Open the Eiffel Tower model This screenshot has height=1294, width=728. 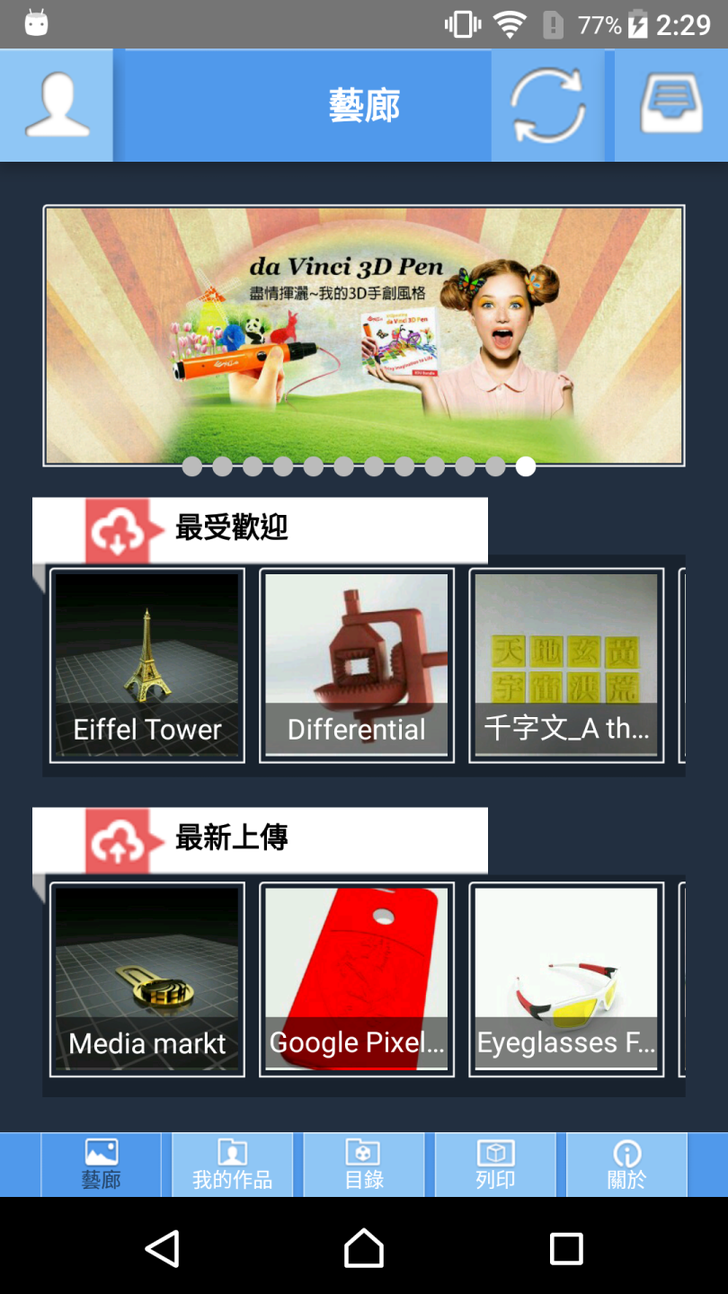(147, 665)
